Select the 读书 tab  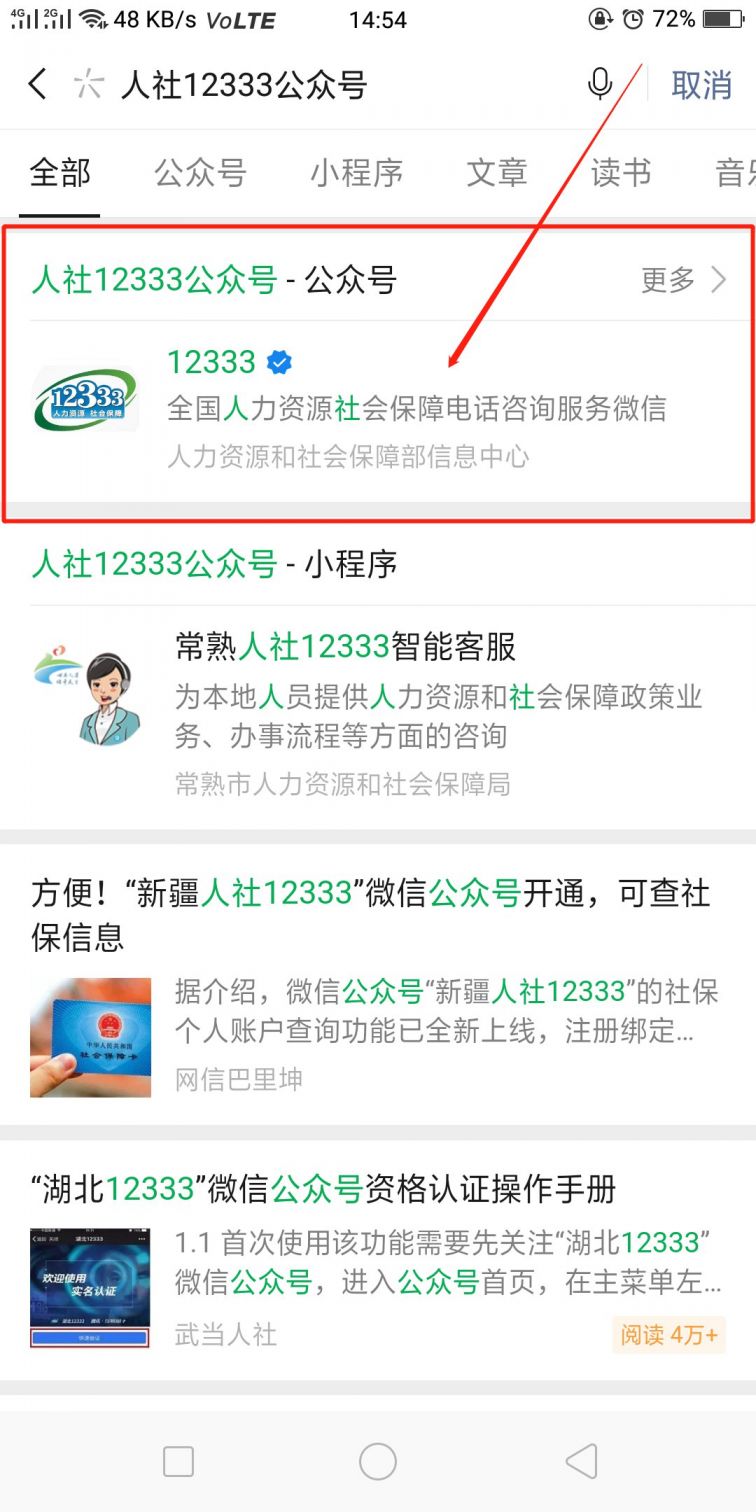point(620,173)
